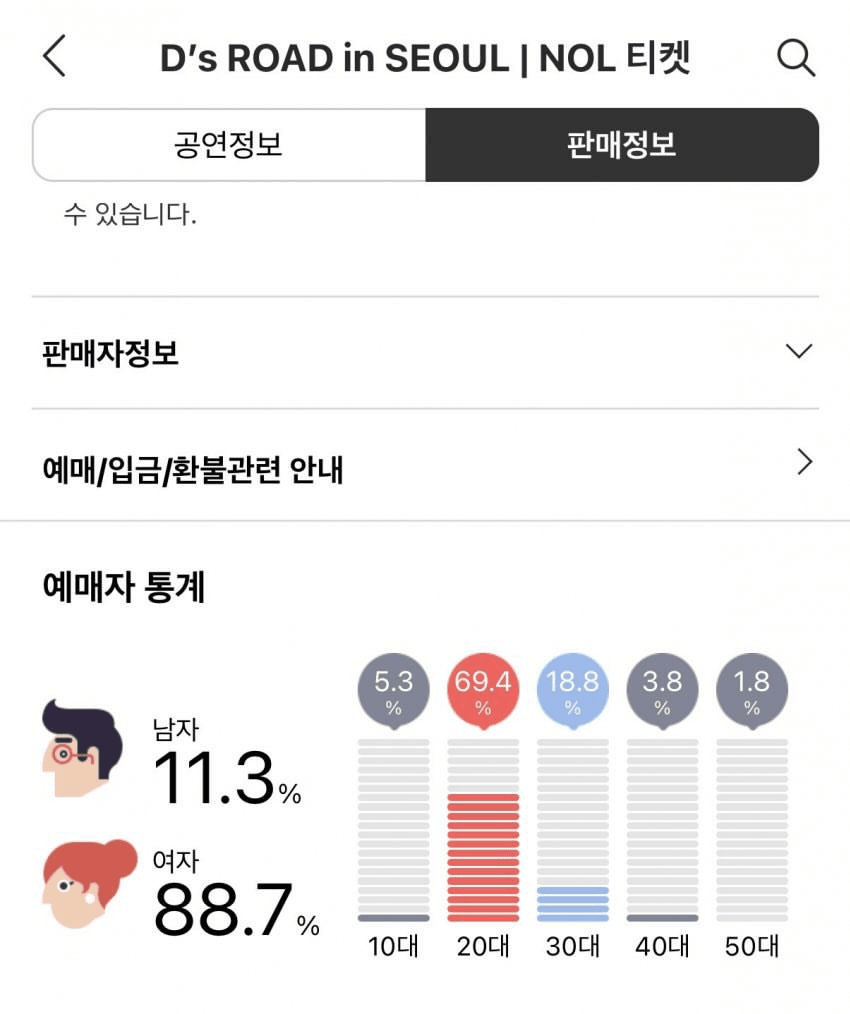Viewport: 850px width, 1014px height.
Task: Select the 판매정보 tab
Action: coord(621,145)
